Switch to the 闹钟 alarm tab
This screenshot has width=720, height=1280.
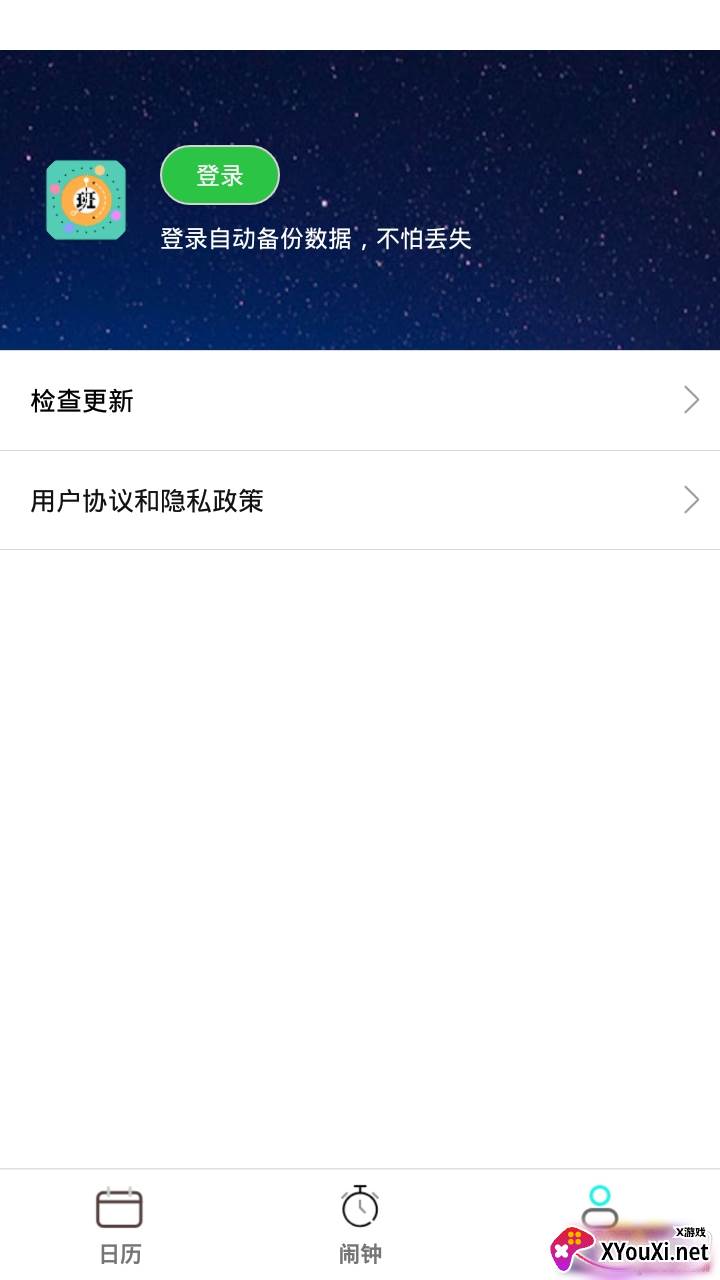[360, 1225]
